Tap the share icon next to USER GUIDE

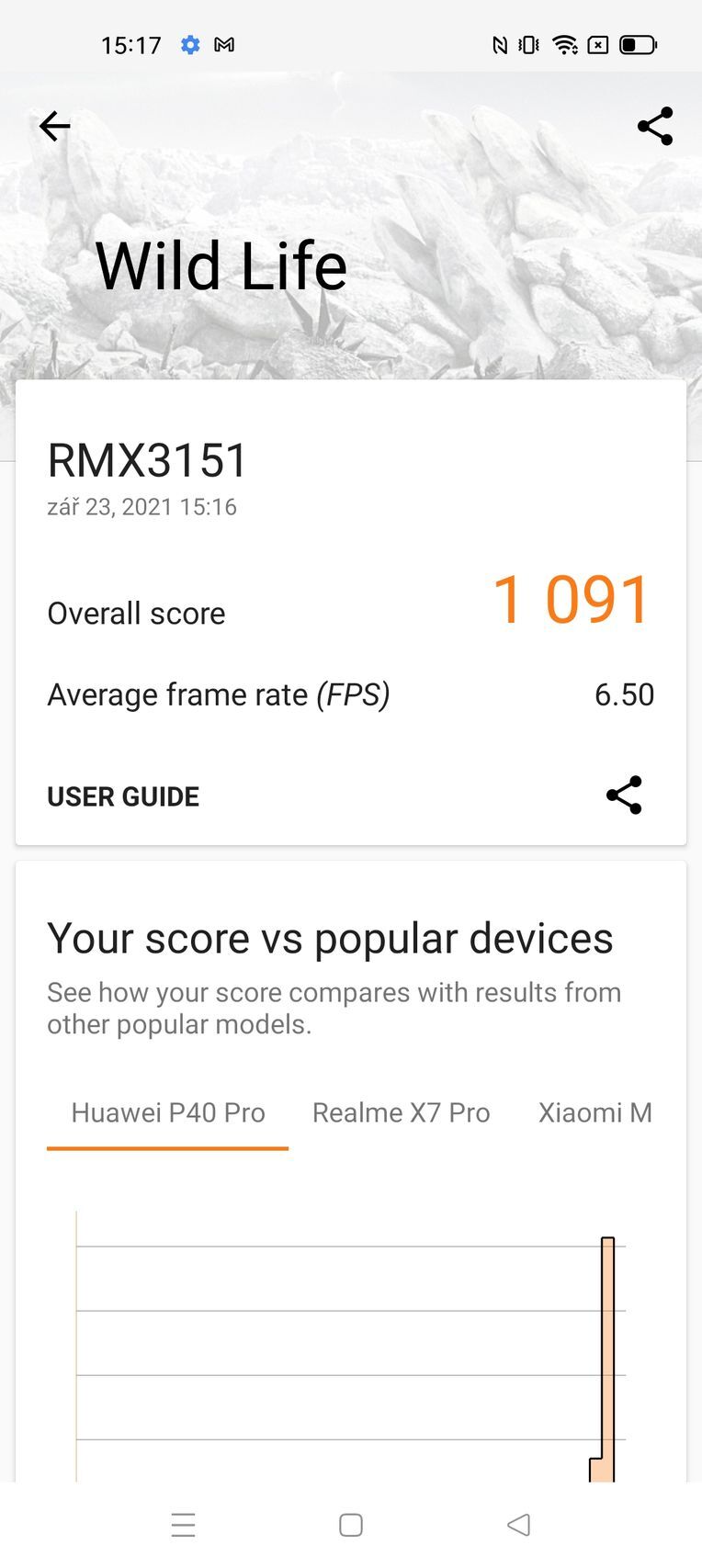tap(624, 795)
